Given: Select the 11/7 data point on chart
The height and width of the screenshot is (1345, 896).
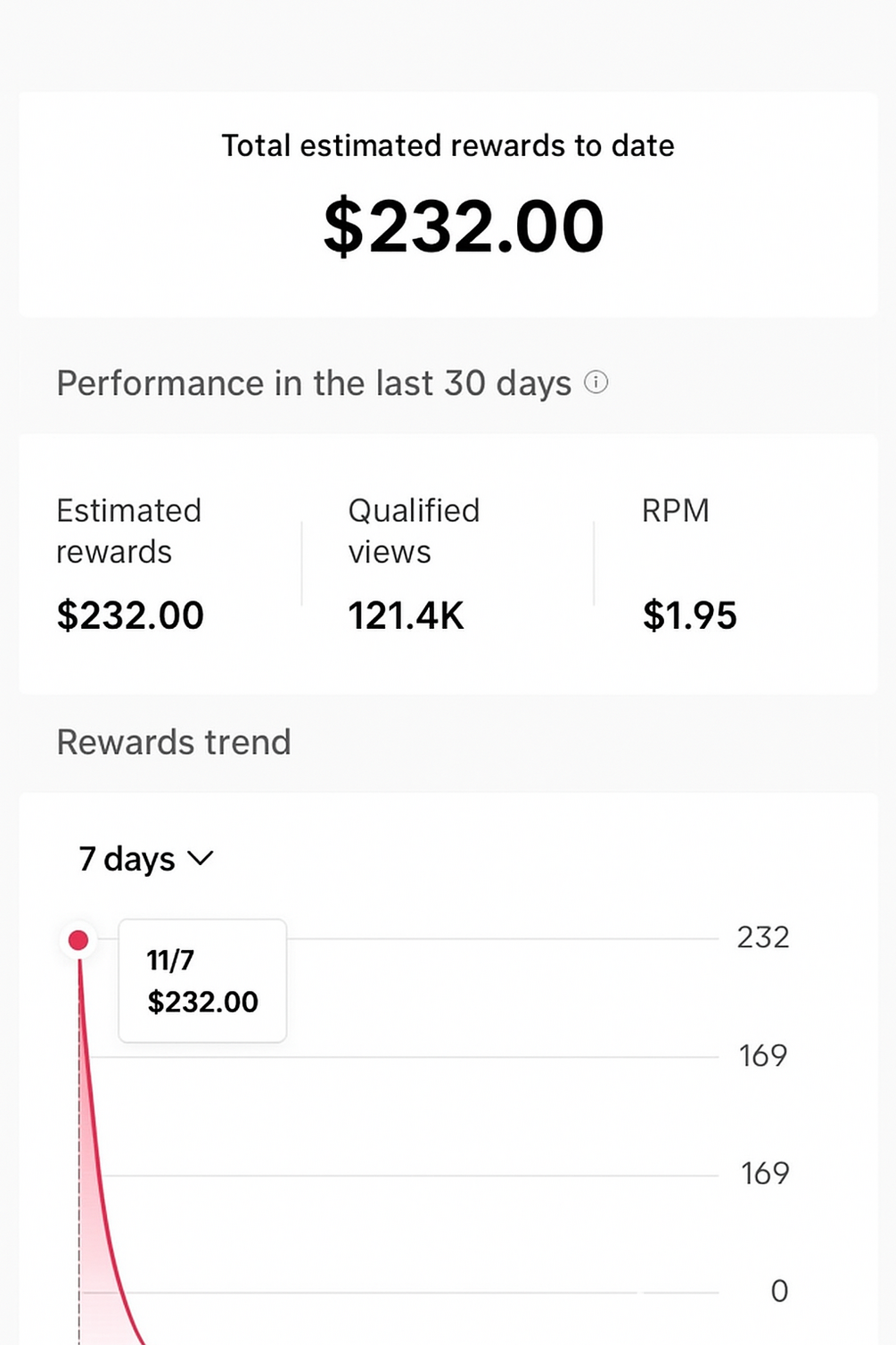Looking at the screenshot, I should pyautogui.click(x=78, y=940).
